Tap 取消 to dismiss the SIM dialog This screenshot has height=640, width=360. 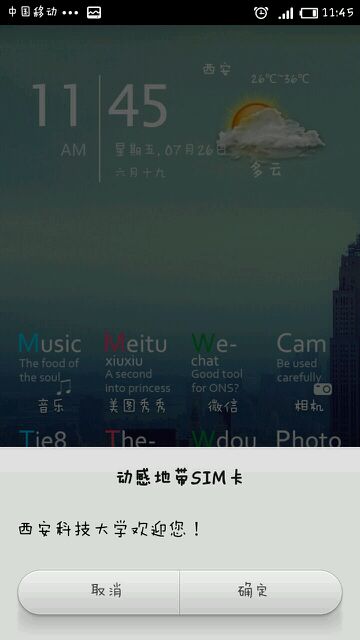tap(98, 591)
